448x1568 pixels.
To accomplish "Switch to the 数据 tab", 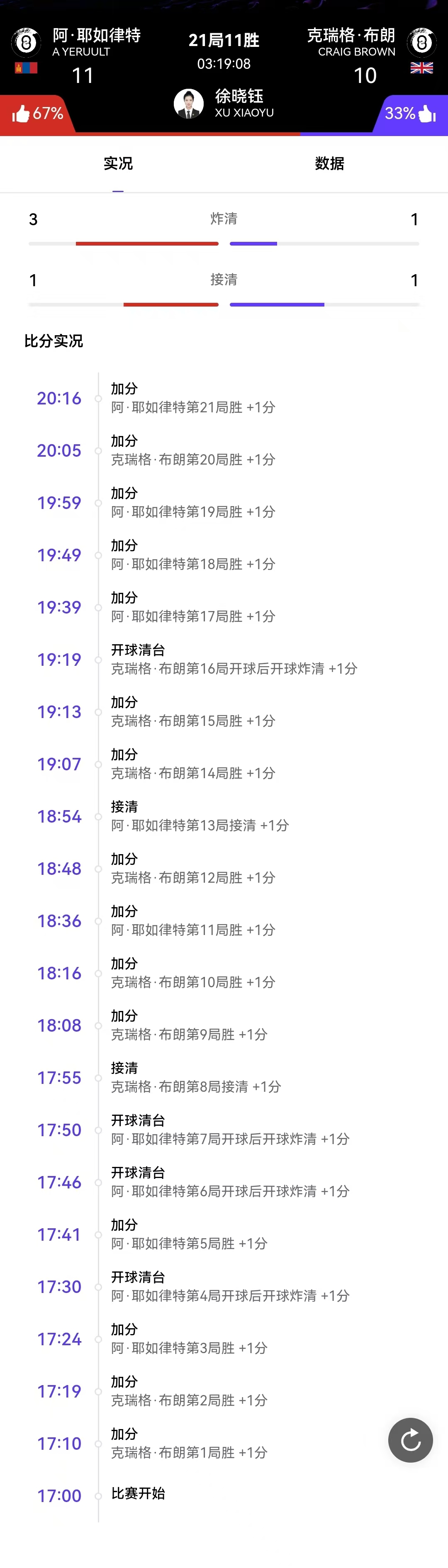I will point(329,164).
